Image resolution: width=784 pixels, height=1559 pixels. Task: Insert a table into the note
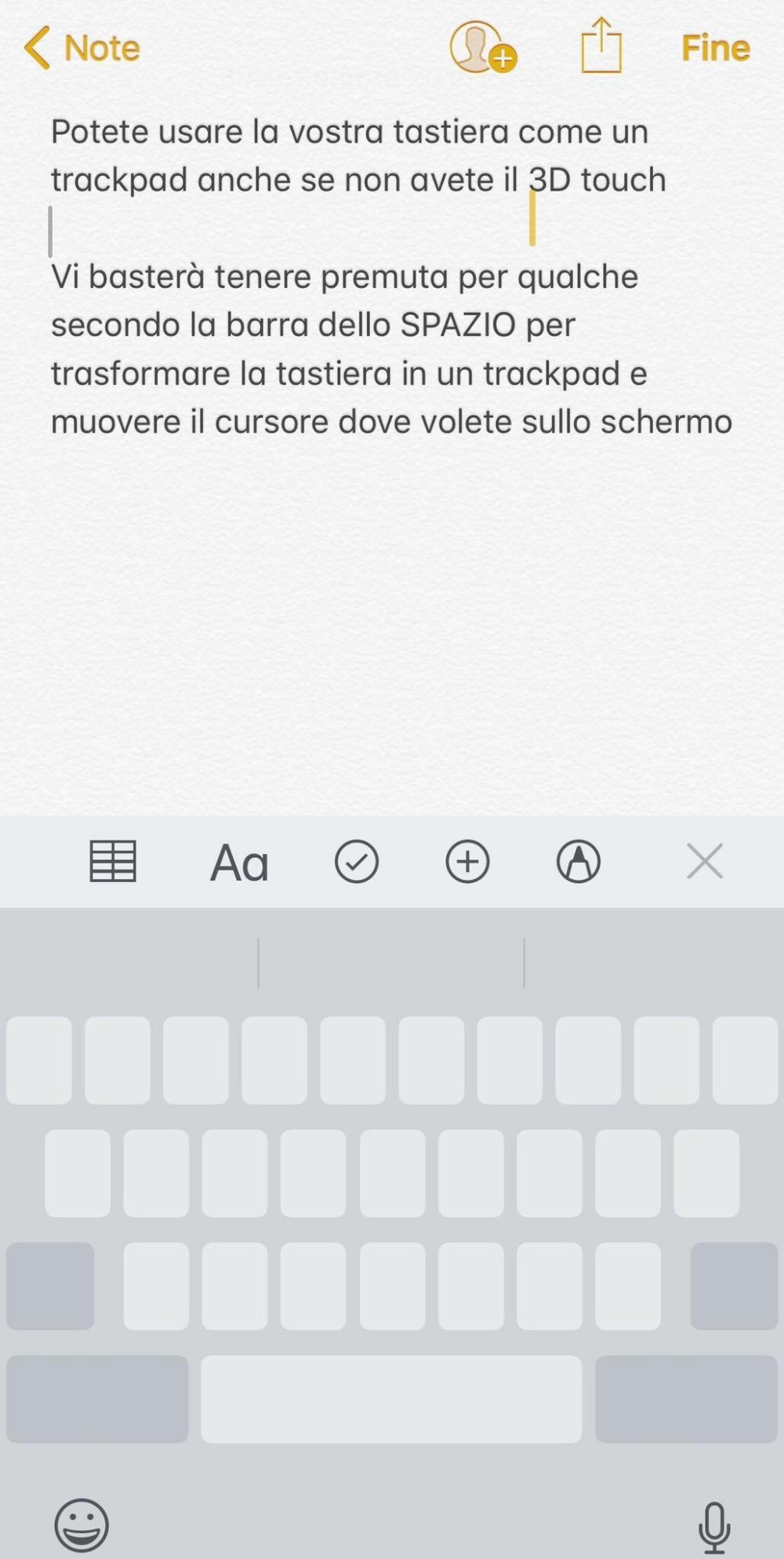pyautogui.click(x=113, y=862)
